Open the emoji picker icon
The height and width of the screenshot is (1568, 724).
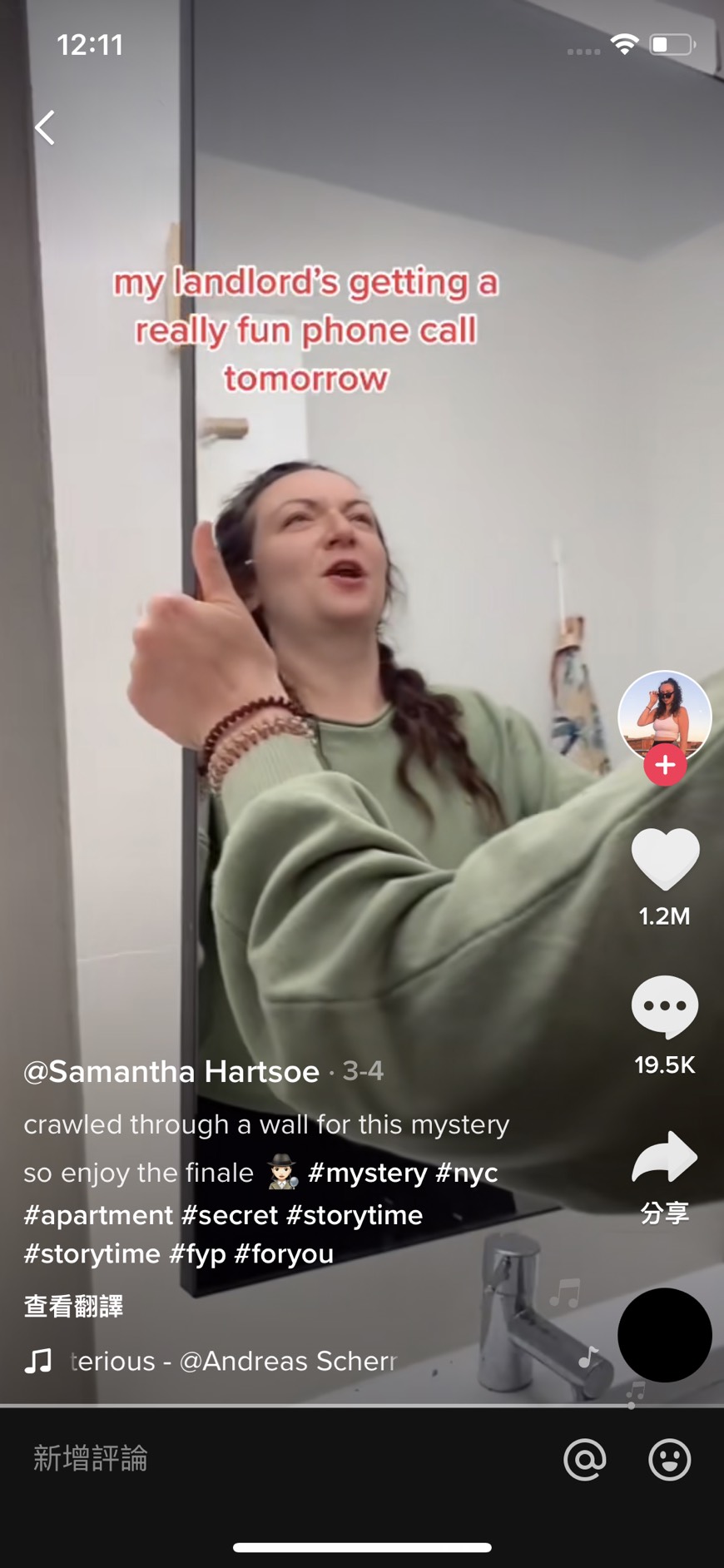[669, 1459]
